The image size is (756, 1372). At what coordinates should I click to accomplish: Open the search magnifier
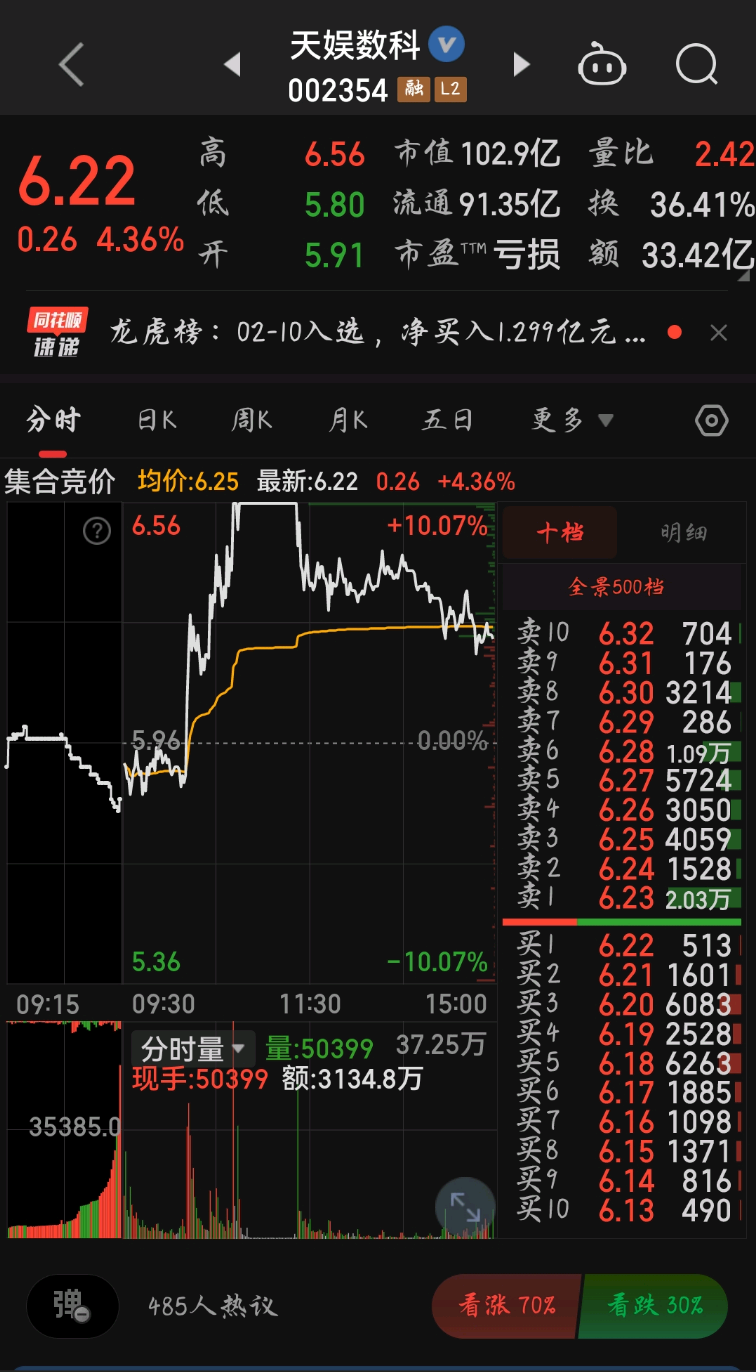[696, 63]
